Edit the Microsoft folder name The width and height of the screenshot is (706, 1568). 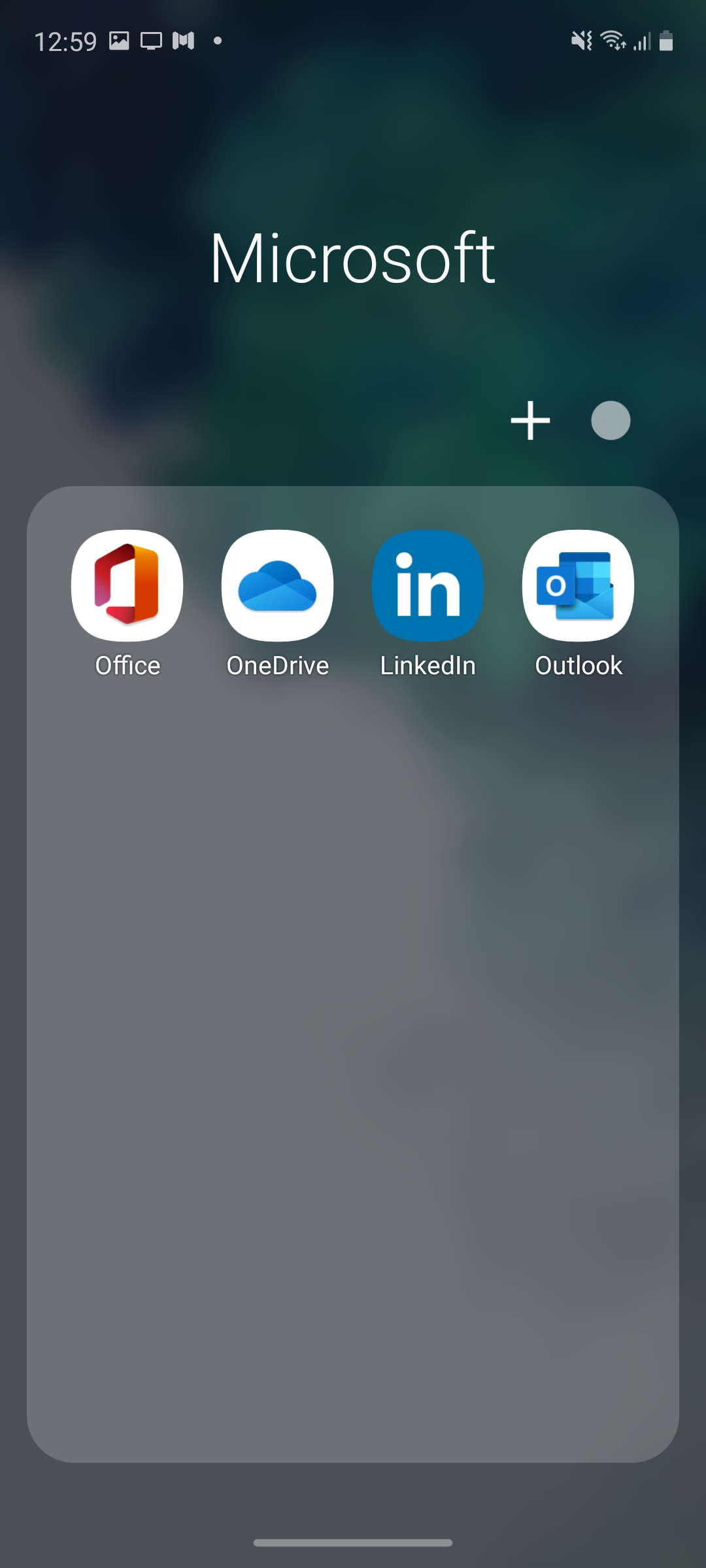tap(352, 259)
